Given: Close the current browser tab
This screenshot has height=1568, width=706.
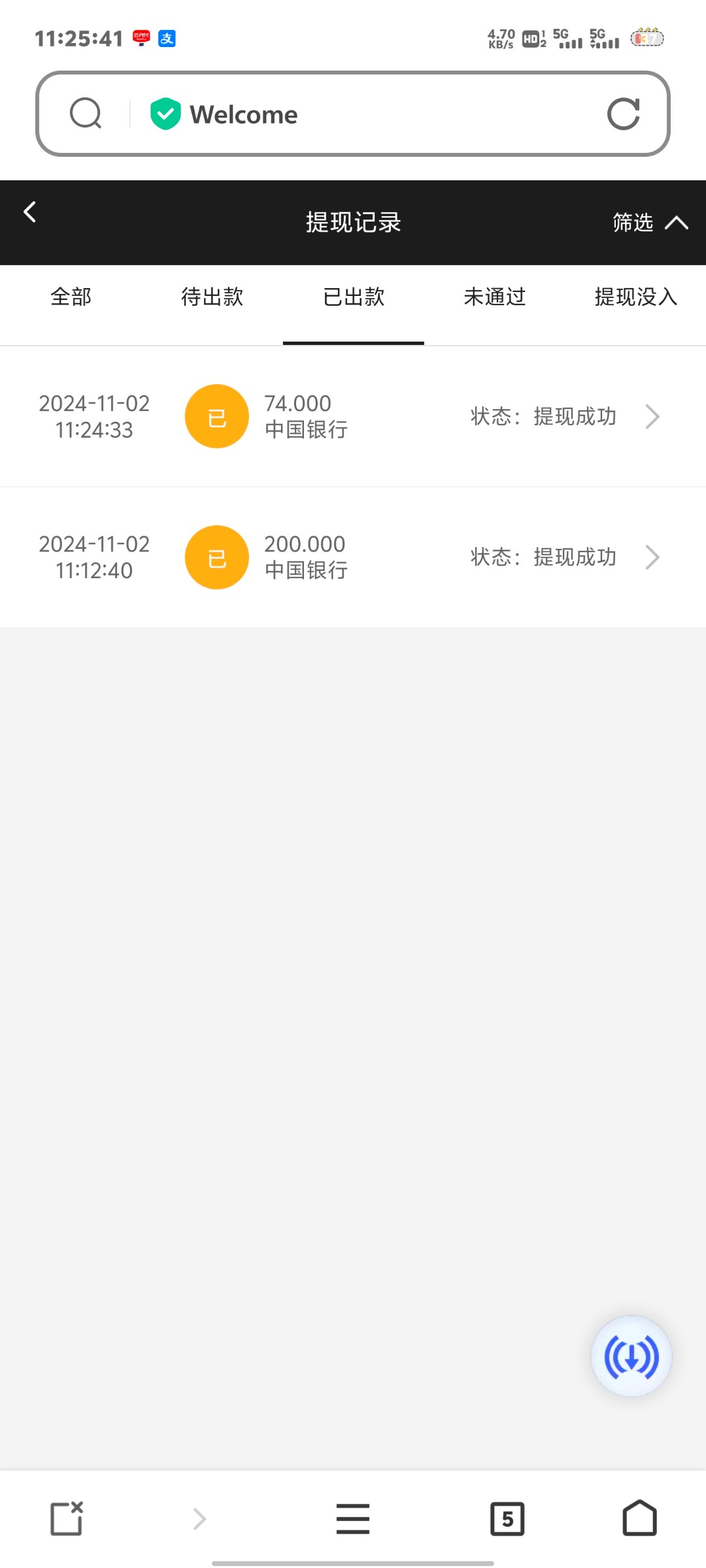Looking at the screenshot, I should pyautogui.click(x=67, y=1518).
